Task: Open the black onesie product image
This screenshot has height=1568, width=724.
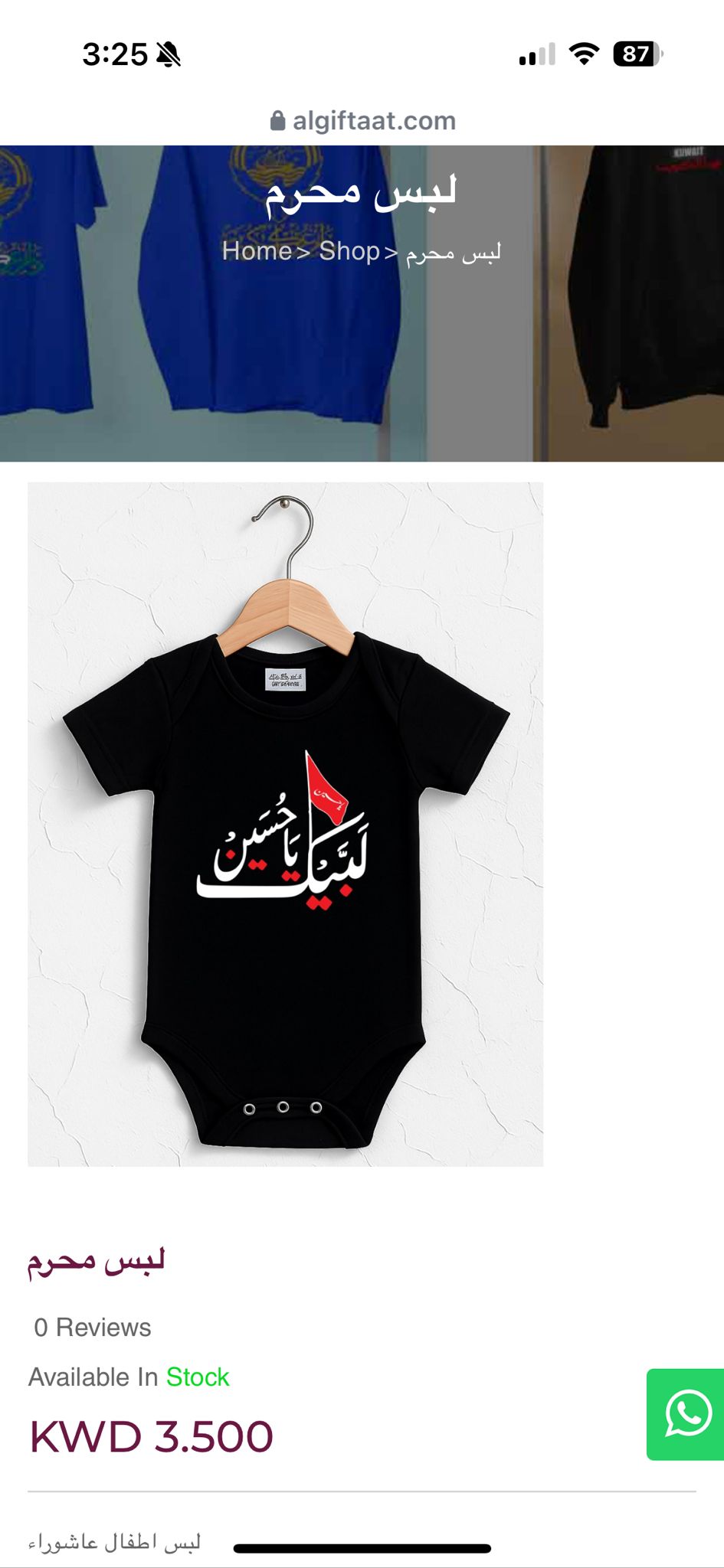Action: coord(285,824)
